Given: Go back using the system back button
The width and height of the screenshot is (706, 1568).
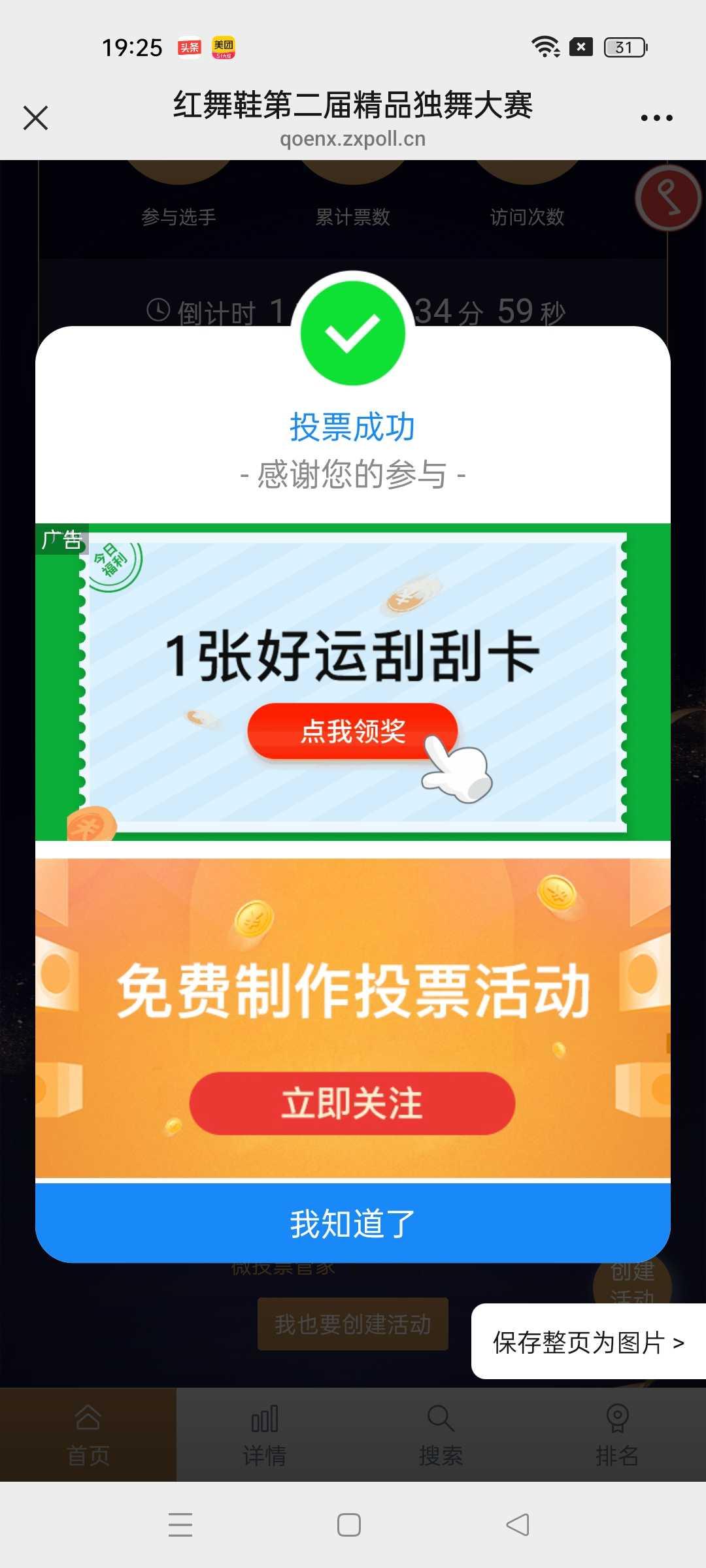Looking at the screenshot, I should 518,1525.
